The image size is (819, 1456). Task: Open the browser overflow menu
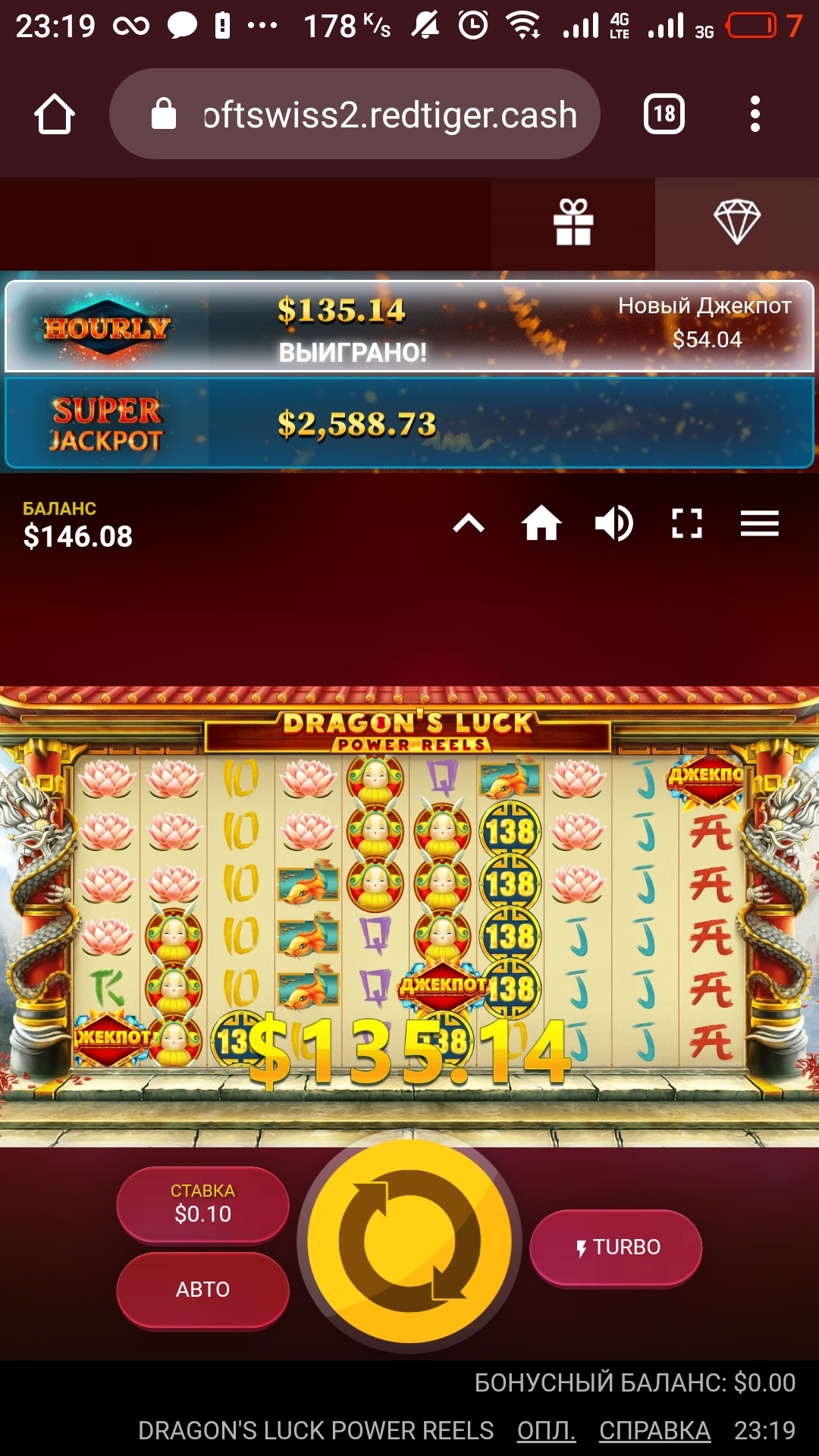[x=755, y=115]
